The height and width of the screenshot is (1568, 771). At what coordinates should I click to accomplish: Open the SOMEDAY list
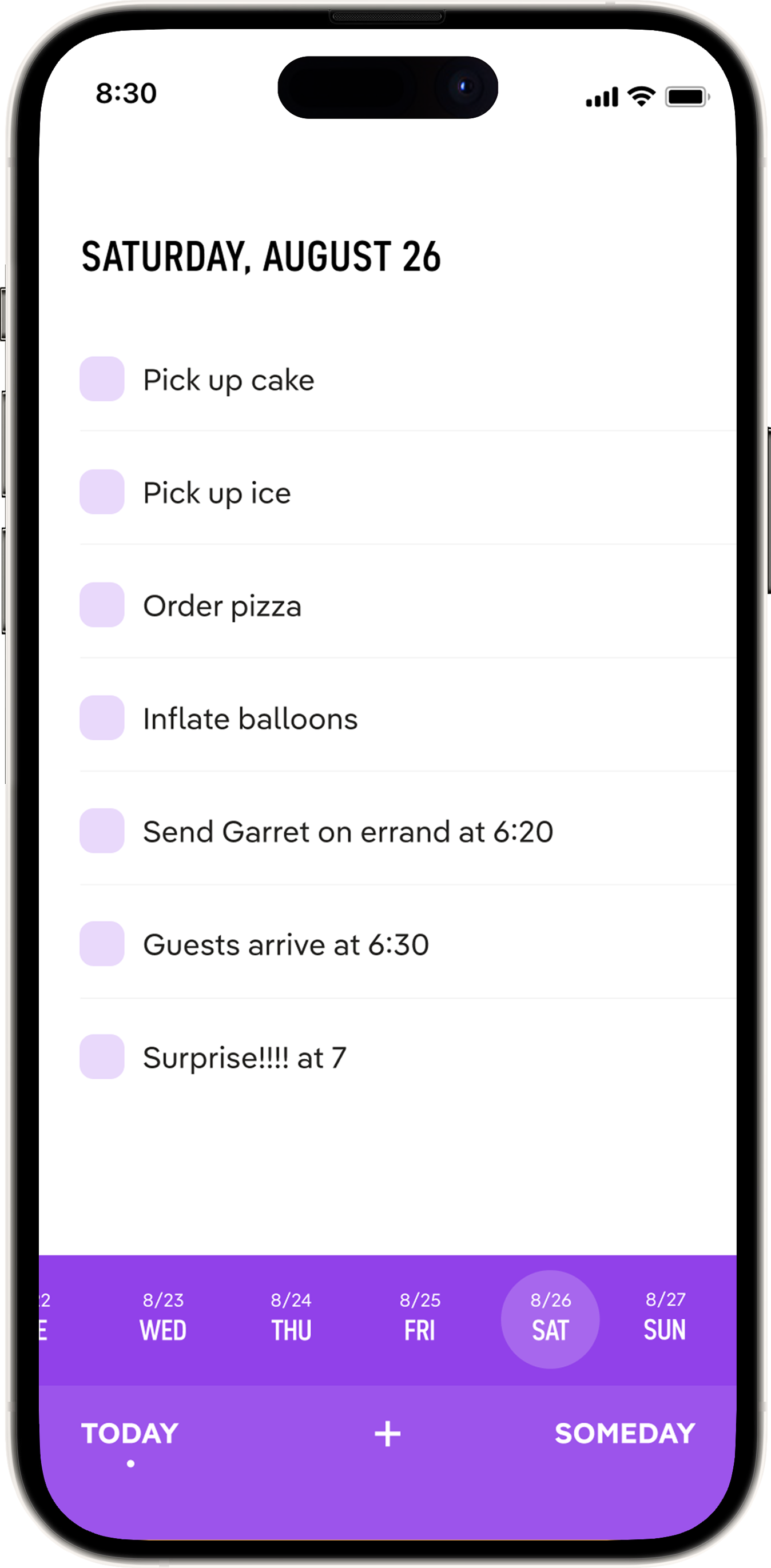pos(625,1433)
